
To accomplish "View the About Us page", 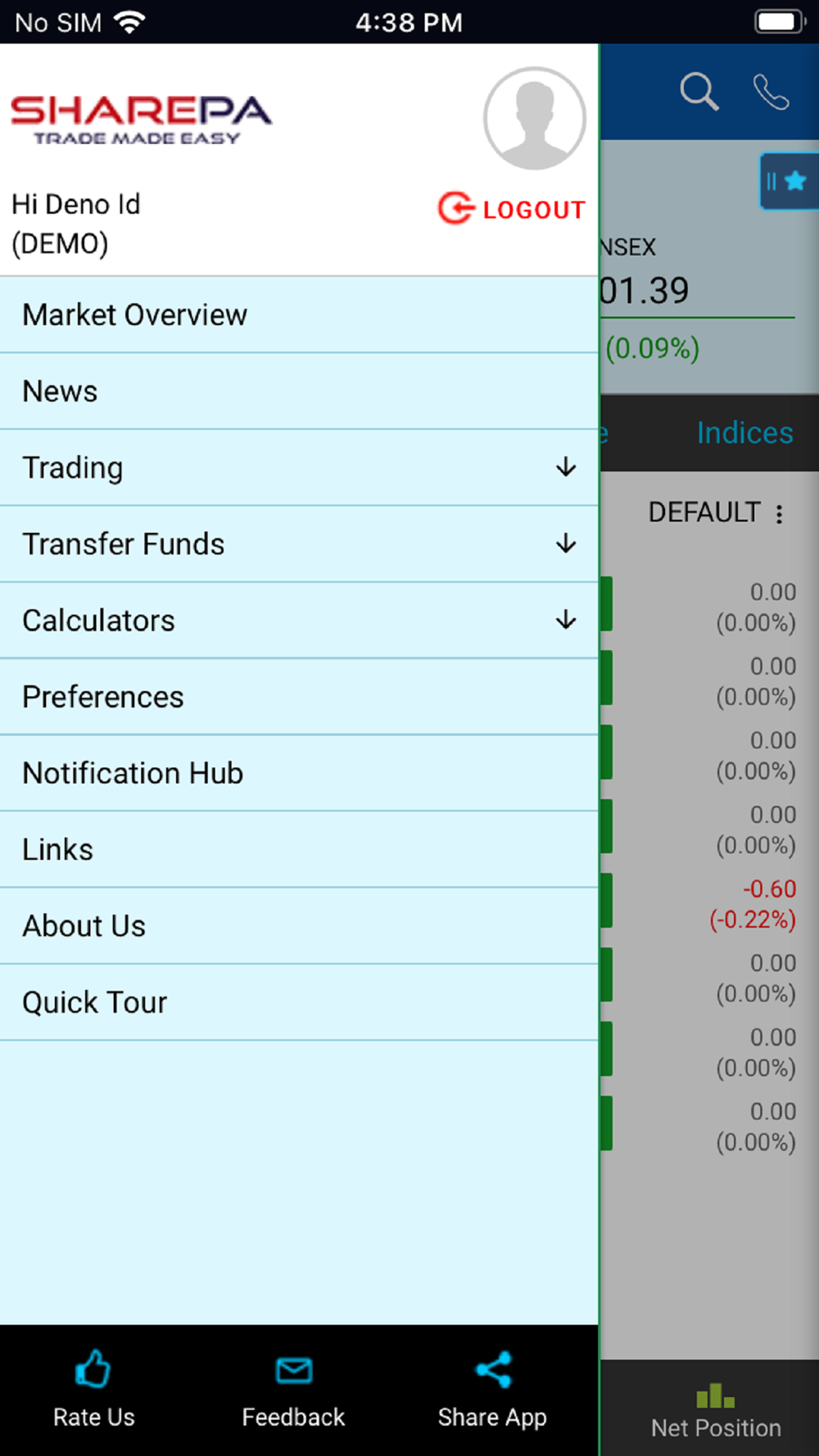I will (299, 926).
